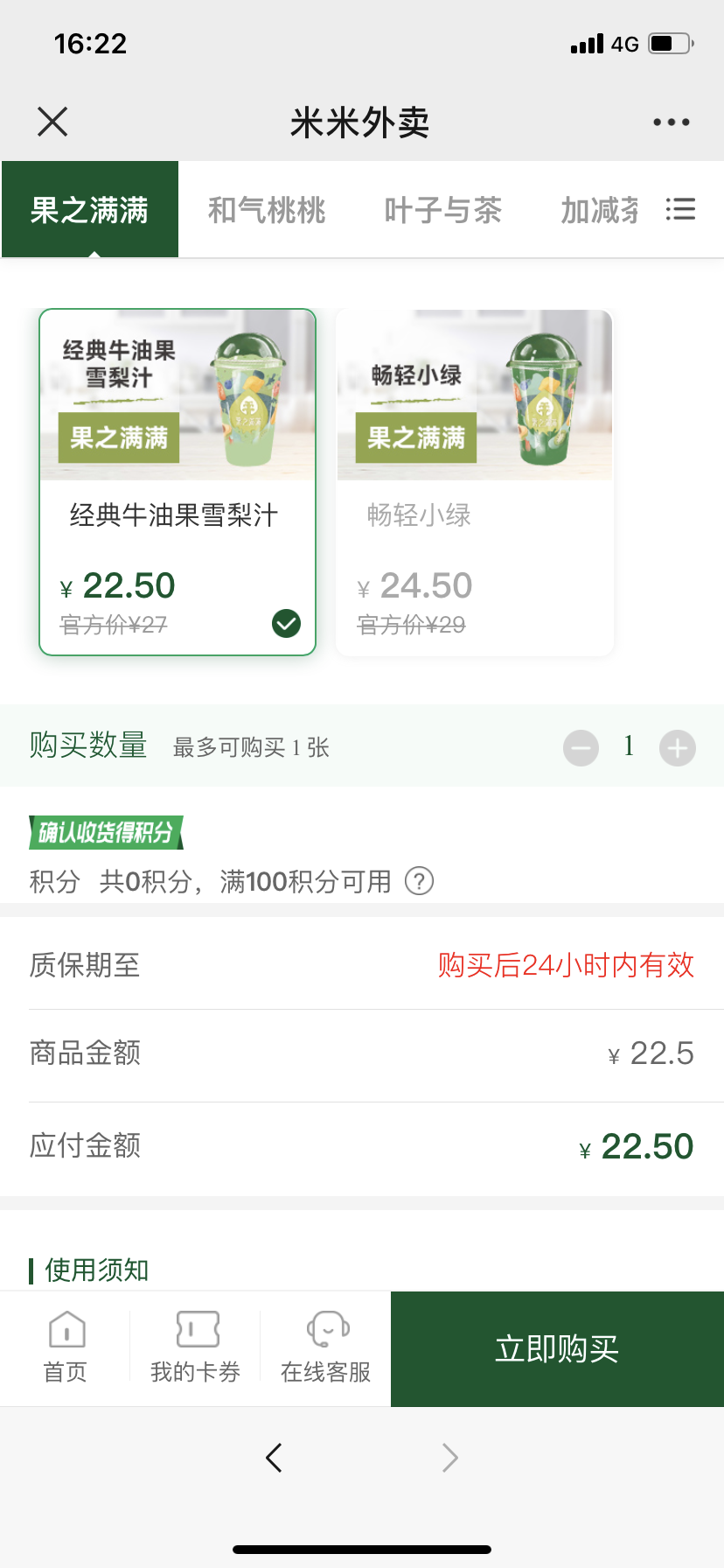Tap 立即购买 to buy now
Image resolution: width=724 pixels, height=1568 pixels.
(557, 1348)
